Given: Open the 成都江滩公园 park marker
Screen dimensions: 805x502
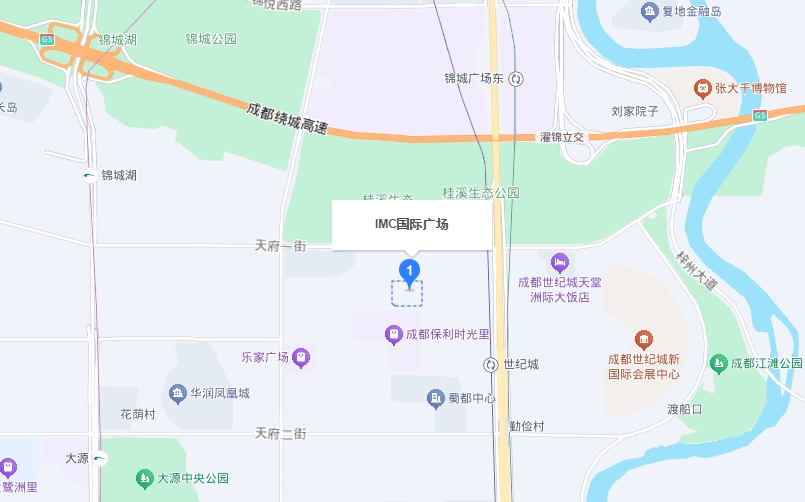Looking at the screenshot, I should point(718,363).
